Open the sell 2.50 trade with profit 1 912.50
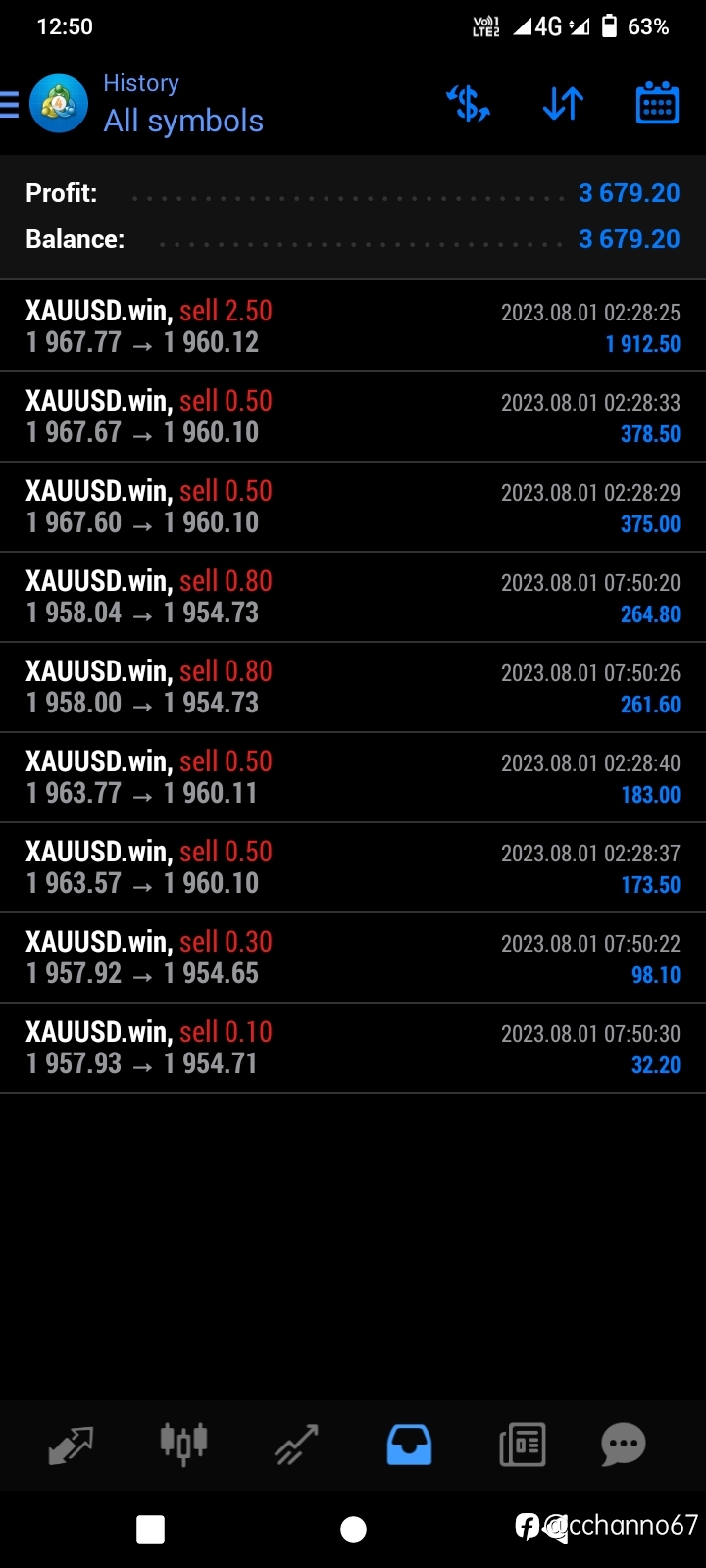This screenshot has height=1568, width=706. pyautogui.click(x=353, y=326)
